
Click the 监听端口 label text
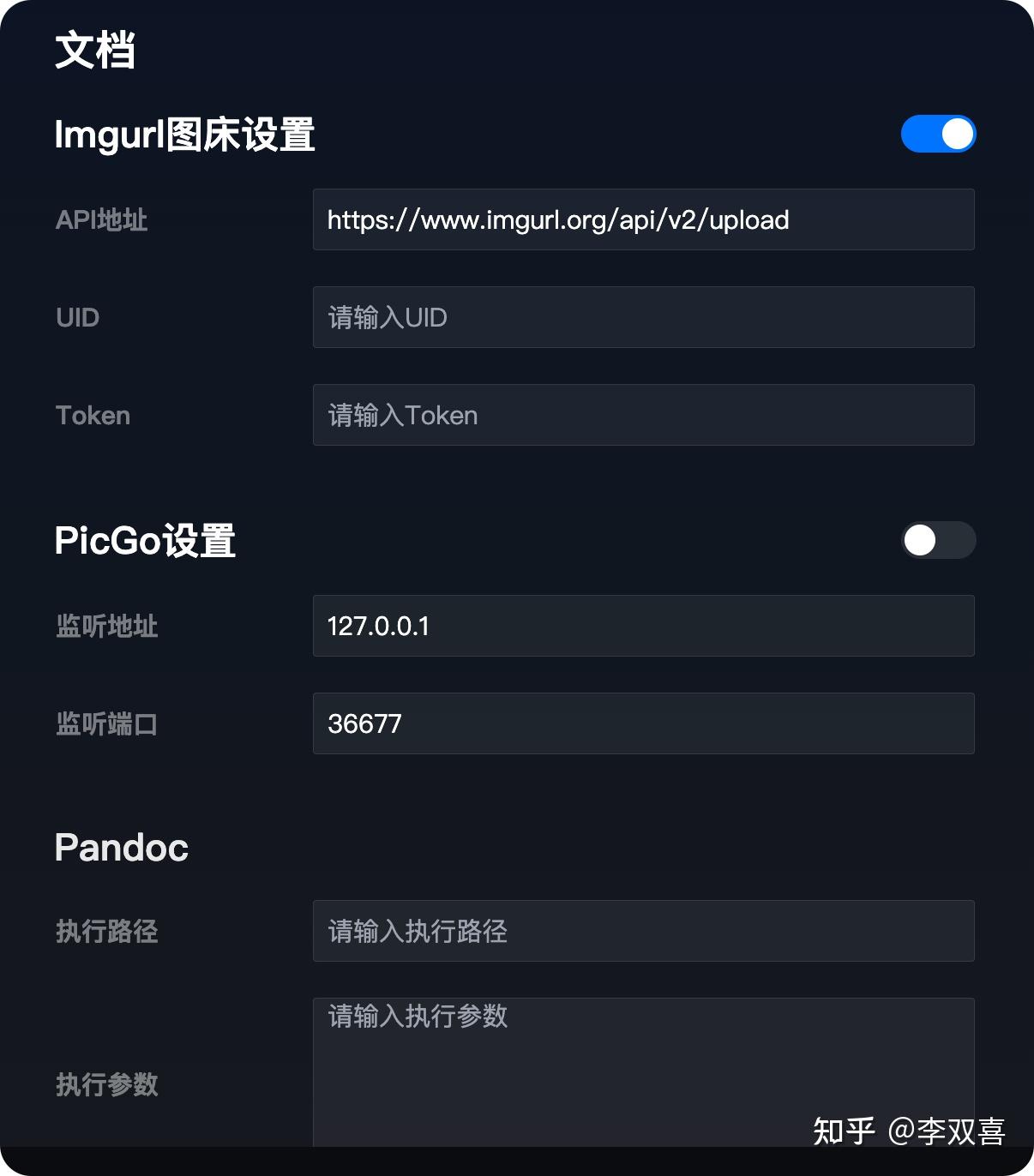(x=105, y=723)
